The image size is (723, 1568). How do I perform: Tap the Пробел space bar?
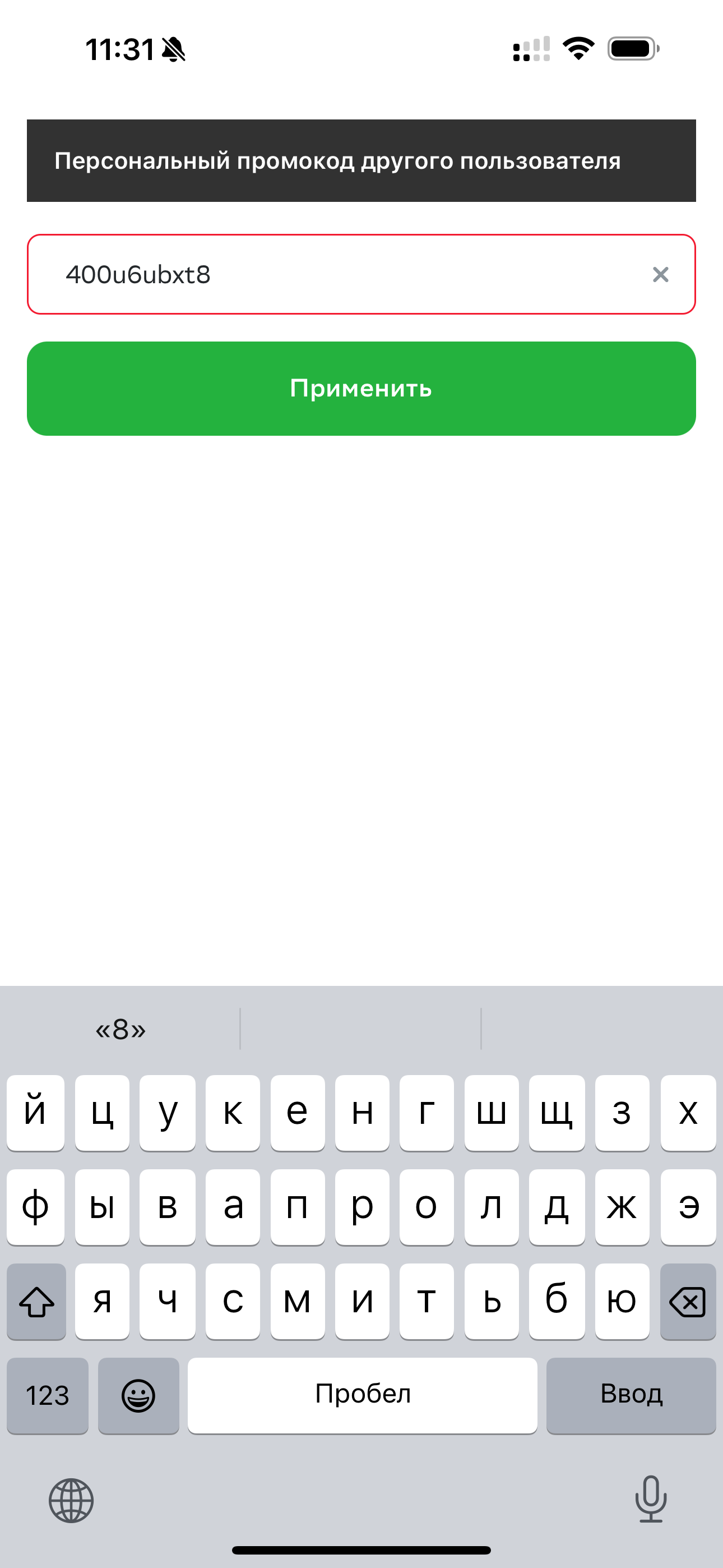click(x=363, y=1395)
